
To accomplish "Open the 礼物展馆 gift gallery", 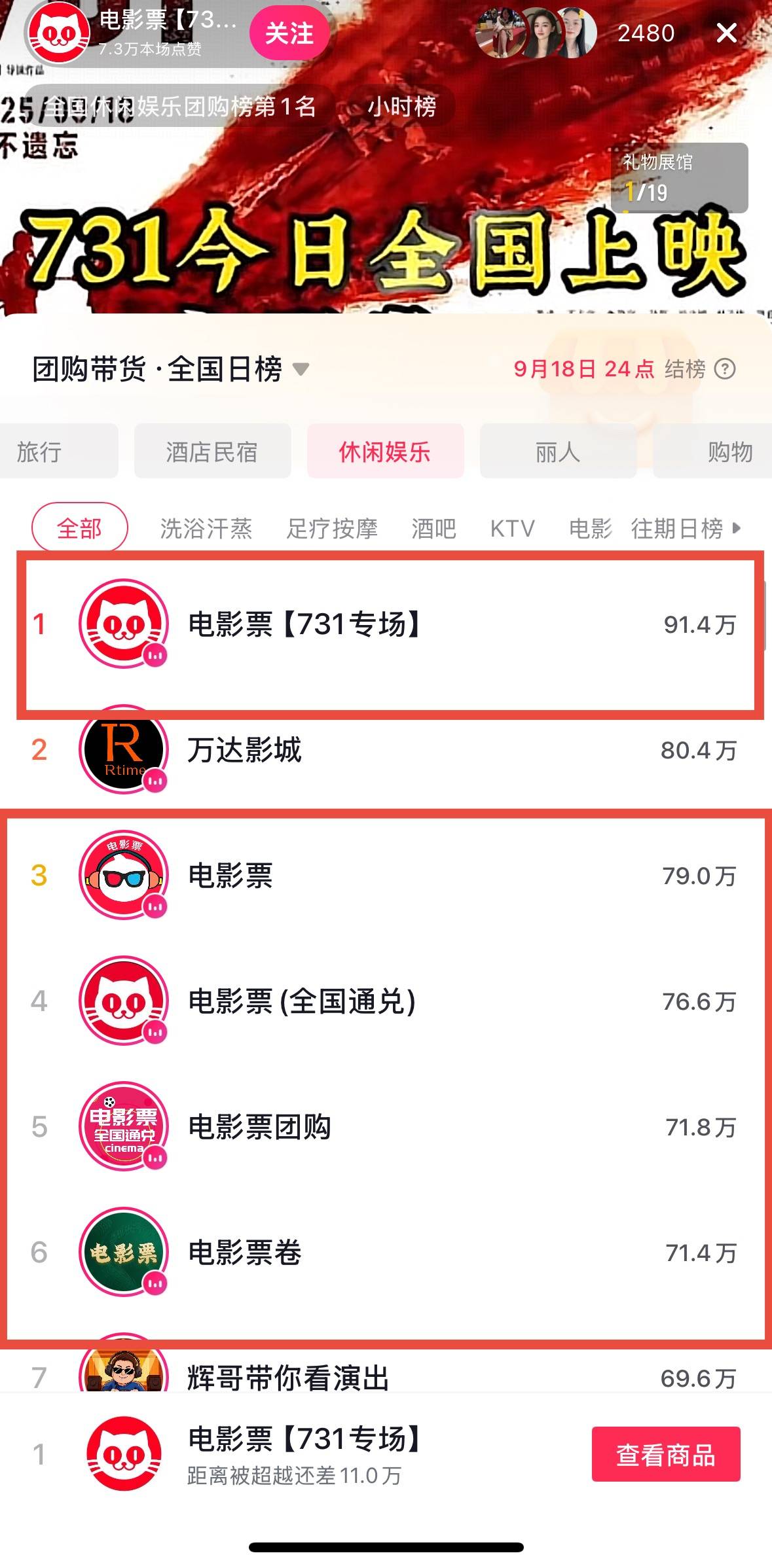I will 678,177.
